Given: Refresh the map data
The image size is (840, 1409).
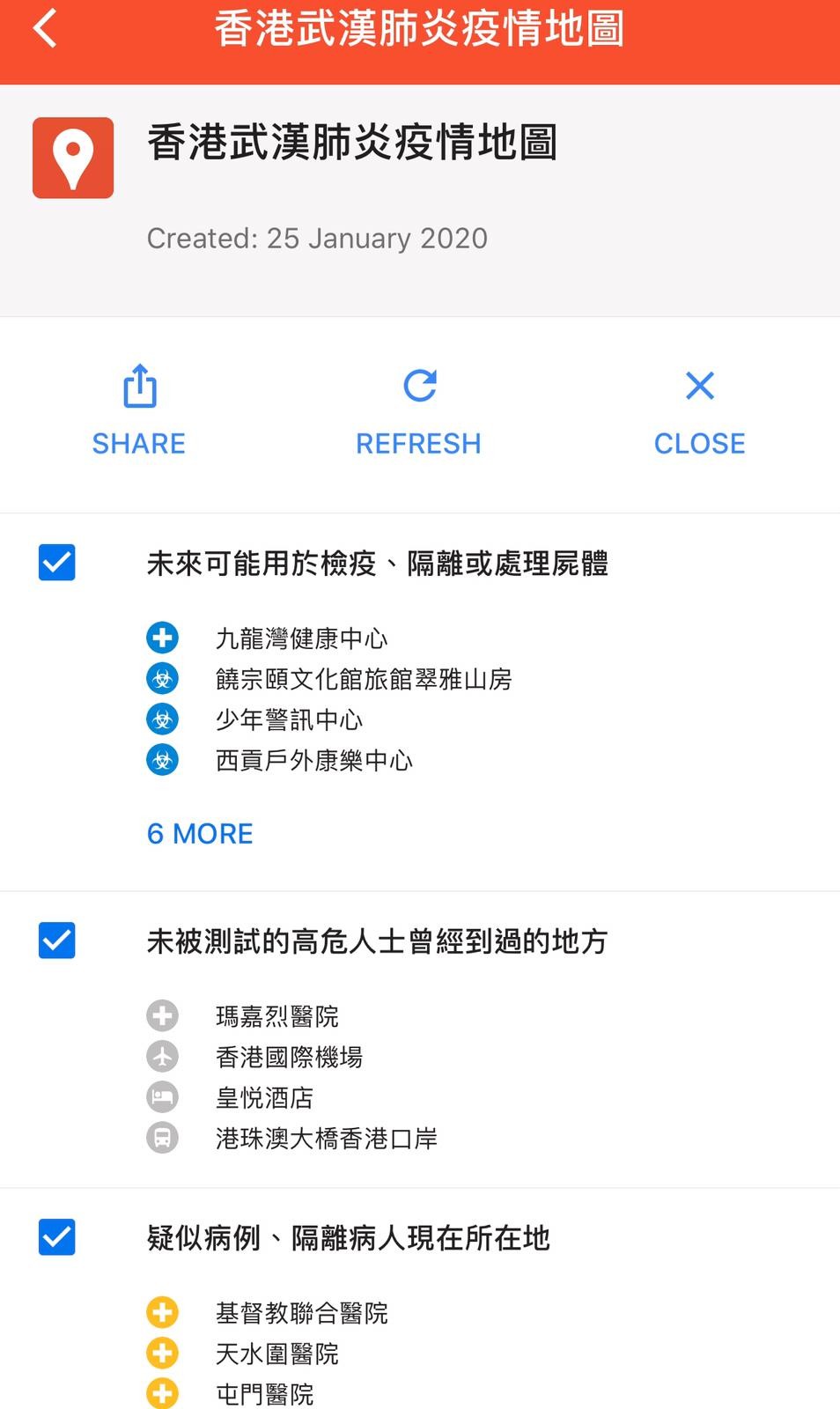Looking at the screenshot, I should pos(419,409).
